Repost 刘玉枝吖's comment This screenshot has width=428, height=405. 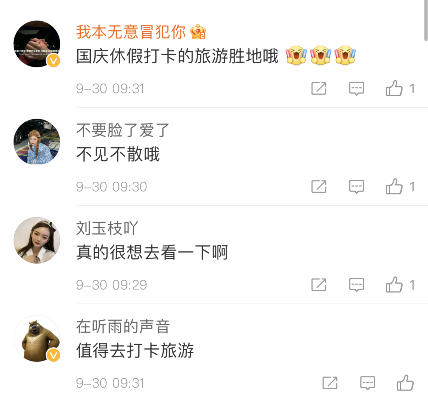[x=319, y=285]
